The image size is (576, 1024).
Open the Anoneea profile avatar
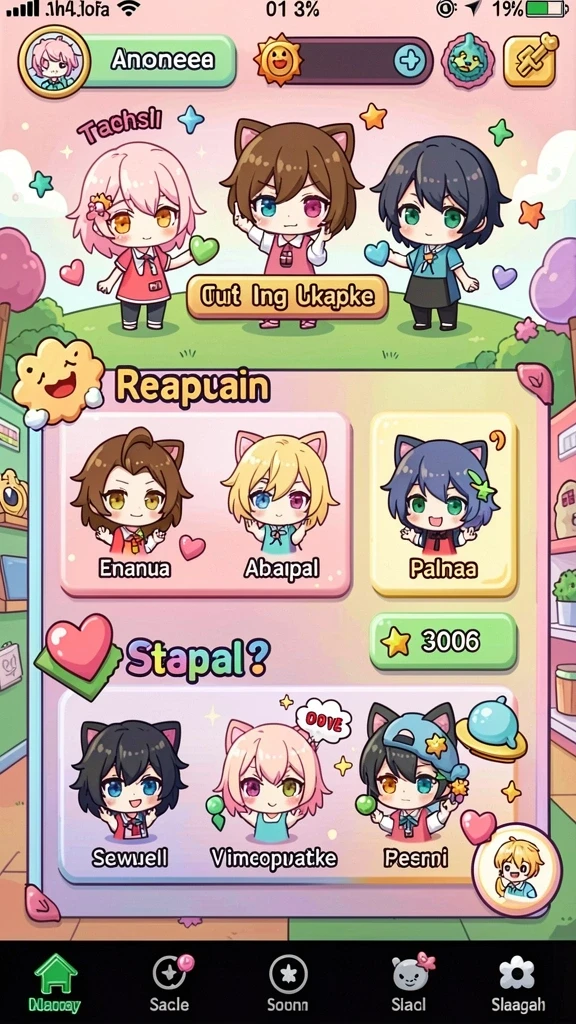click(54, 61)
